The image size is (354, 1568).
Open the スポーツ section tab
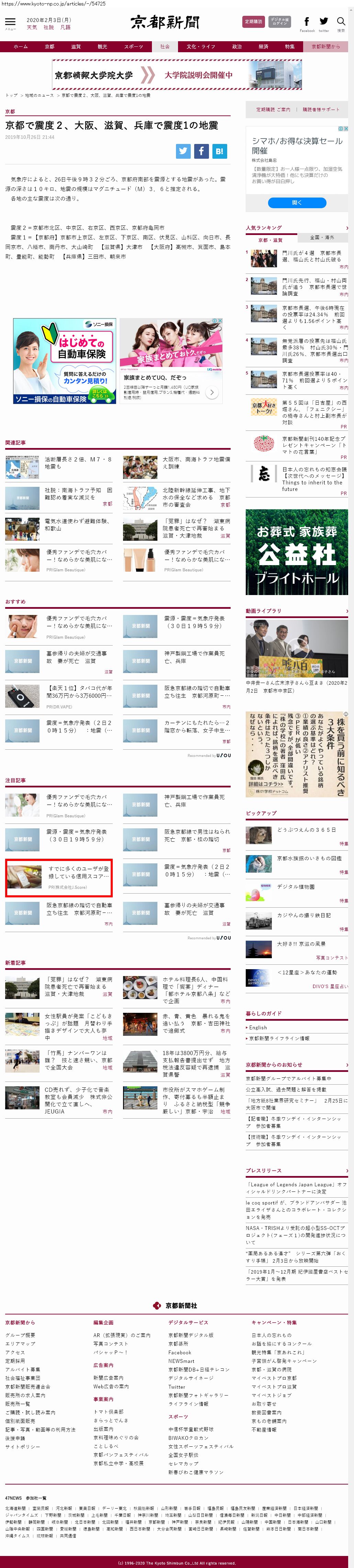pyautogui.click(x=133, y=47)
